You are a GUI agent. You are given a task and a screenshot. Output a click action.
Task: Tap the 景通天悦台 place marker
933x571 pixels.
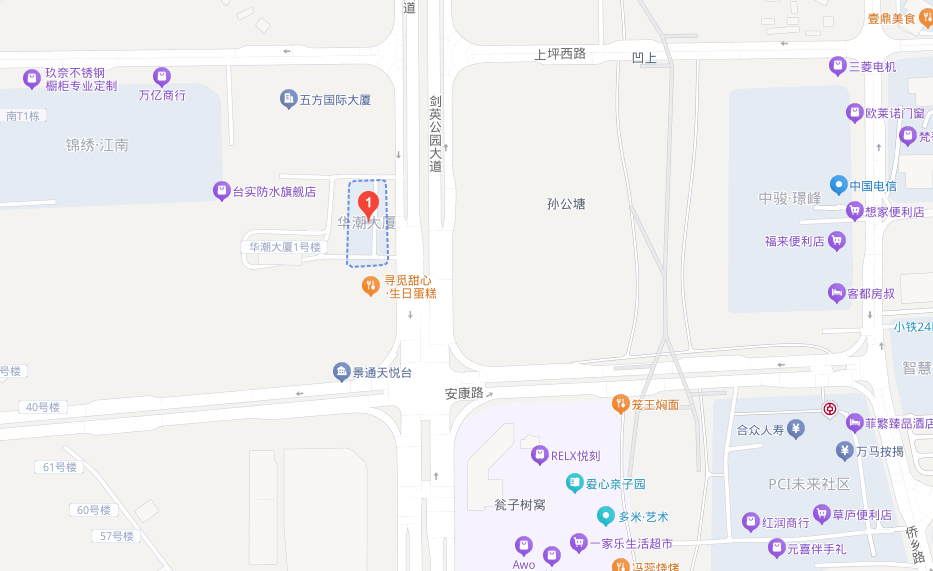point(342,372)
